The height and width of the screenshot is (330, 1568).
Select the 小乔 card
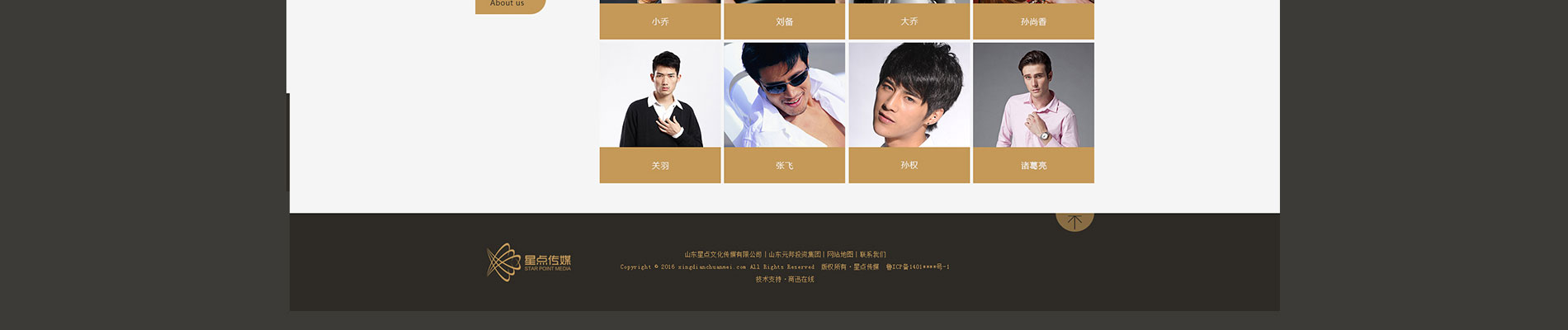(x=660, y=21)
